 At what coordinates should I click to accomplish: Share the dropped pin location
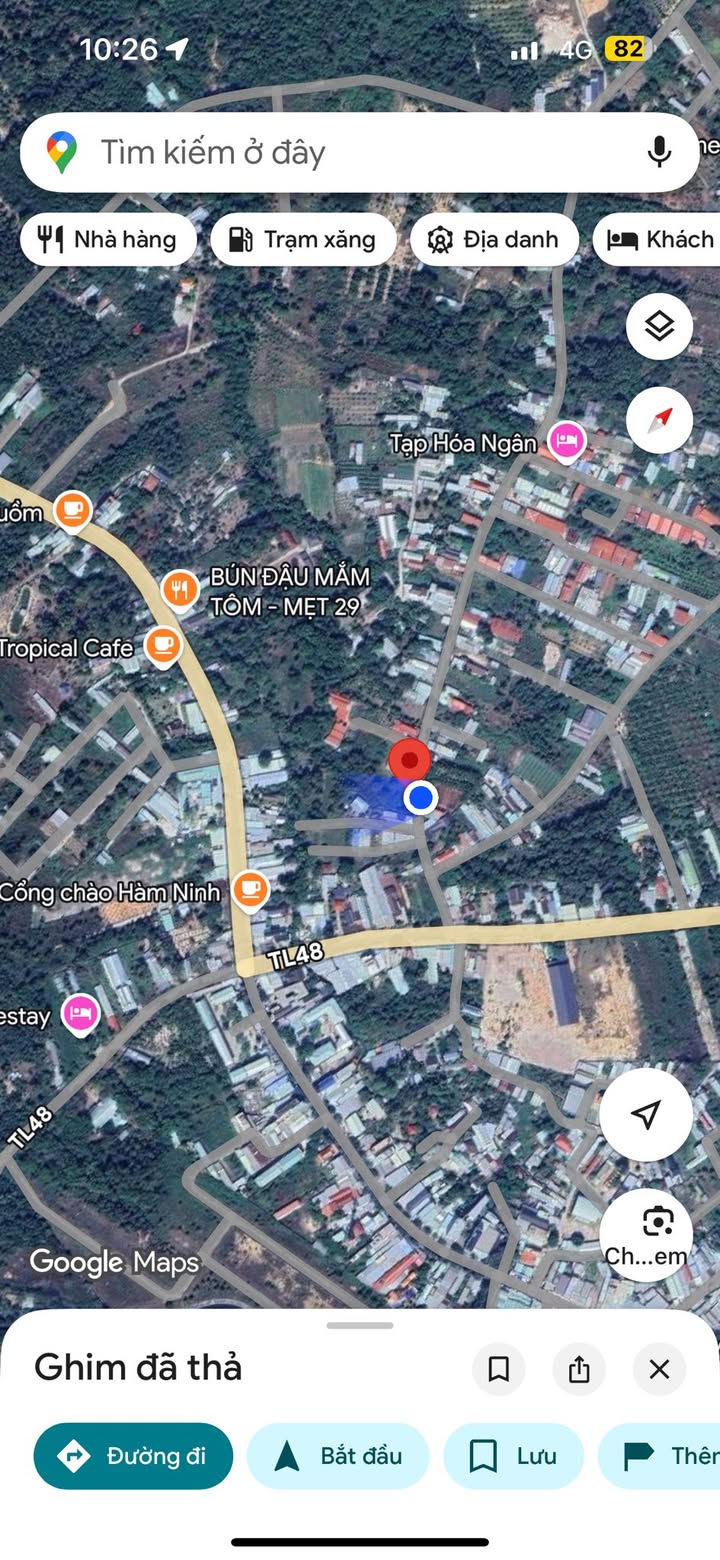(579, 1369)
